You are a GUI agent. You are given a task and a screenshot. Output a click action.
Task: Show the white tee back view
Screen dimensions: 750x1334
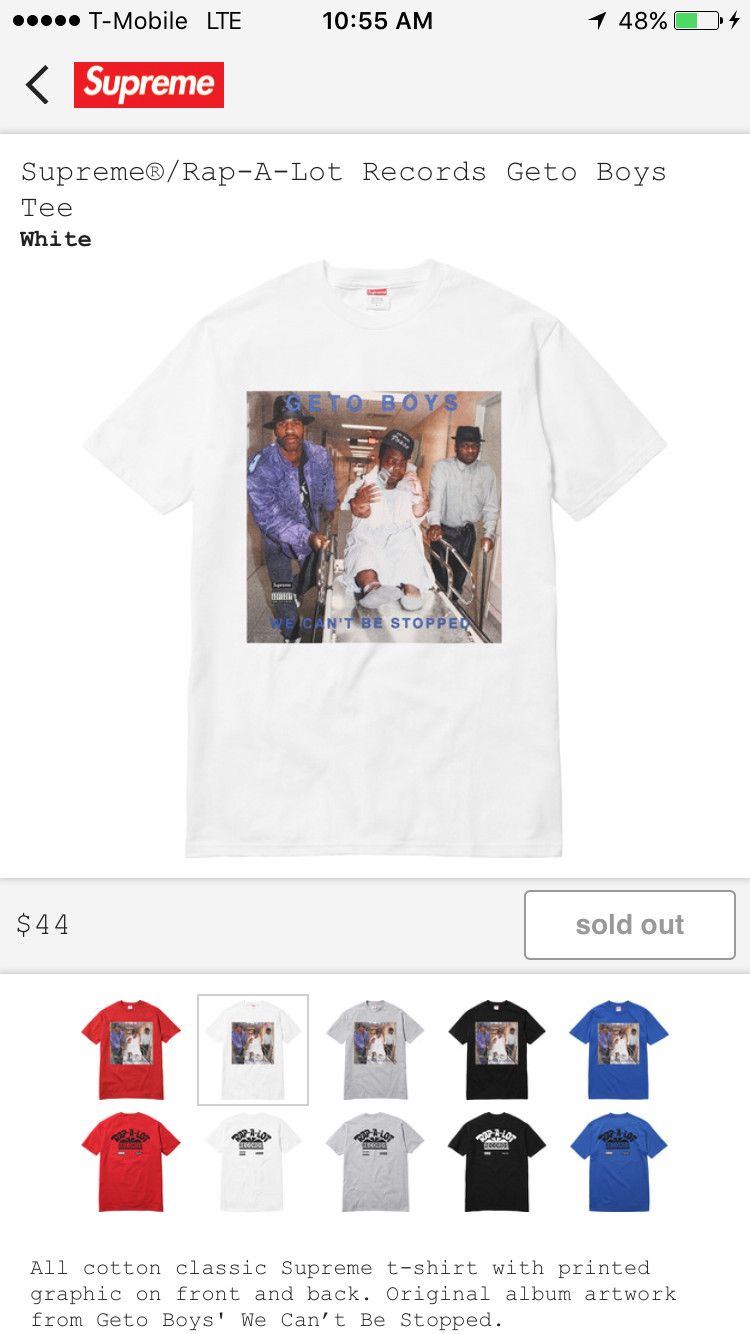[253, 1162]
